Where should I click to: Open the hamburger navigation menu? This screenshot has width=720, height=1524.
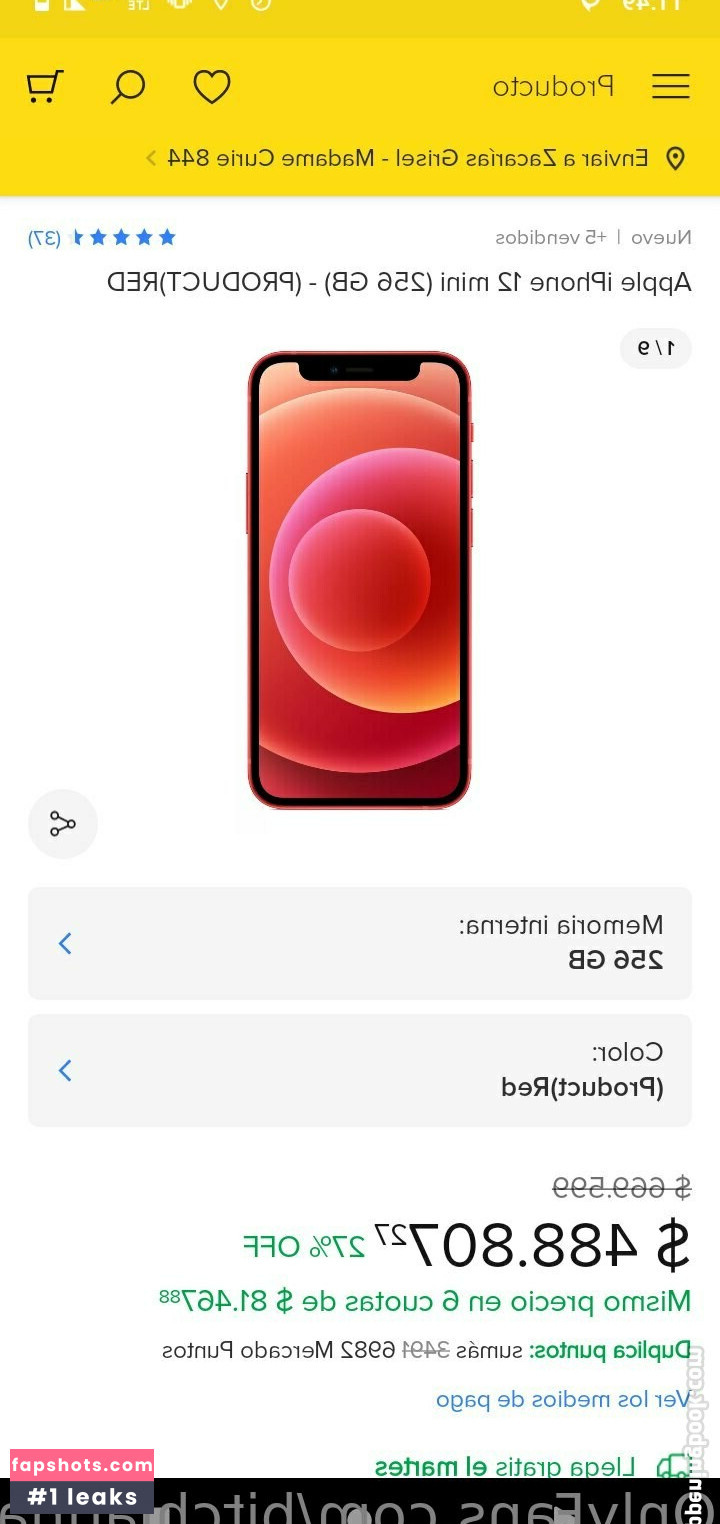point(670,86)
